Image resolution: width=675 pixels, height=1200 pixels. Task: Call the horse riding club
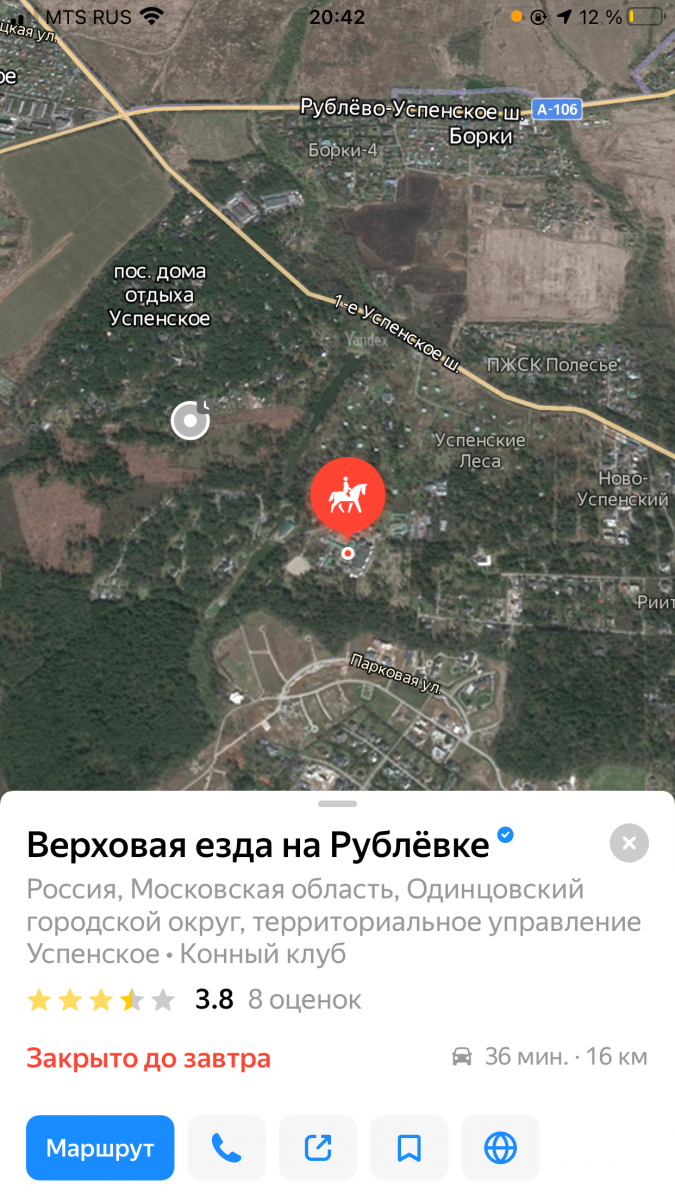click(x=227, y=1148)
